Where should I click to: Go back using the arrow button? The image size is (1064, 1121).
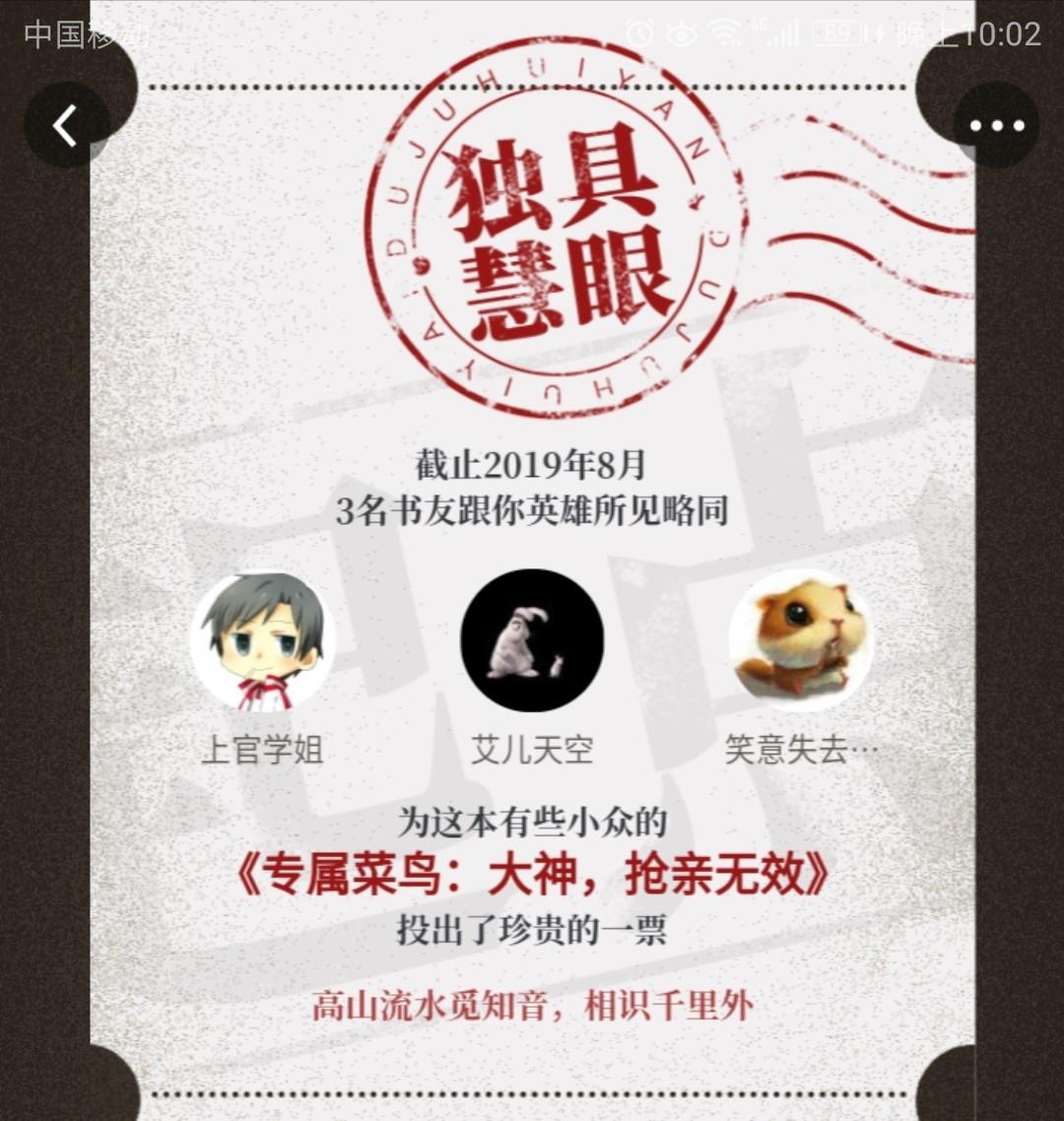65,126
